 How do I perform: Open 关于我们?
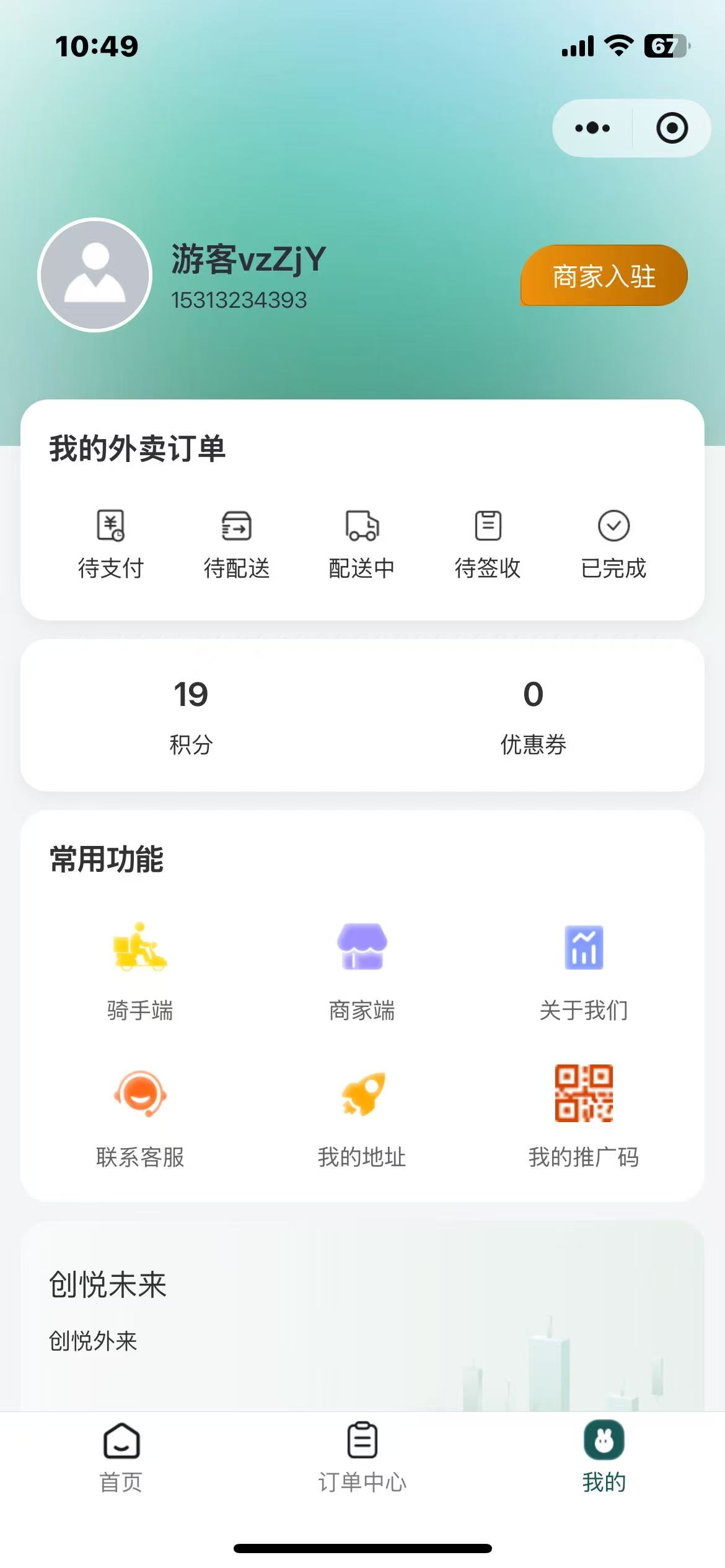[584, 970]
